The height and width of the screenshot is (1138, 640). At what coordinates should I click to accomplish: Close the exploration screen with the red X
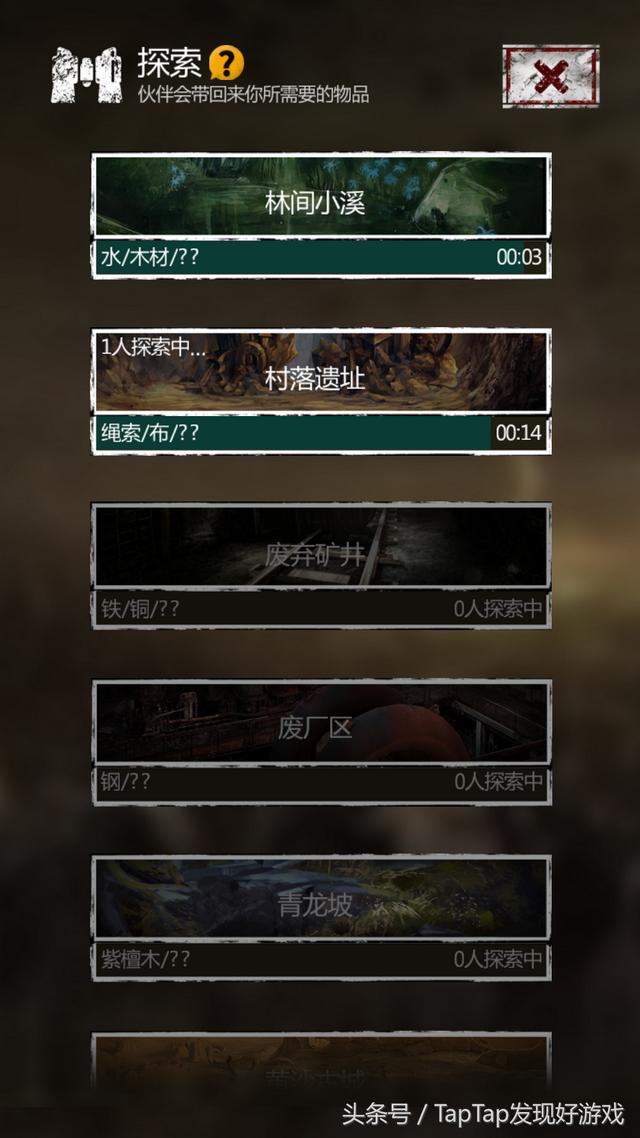tap(550, 75)
